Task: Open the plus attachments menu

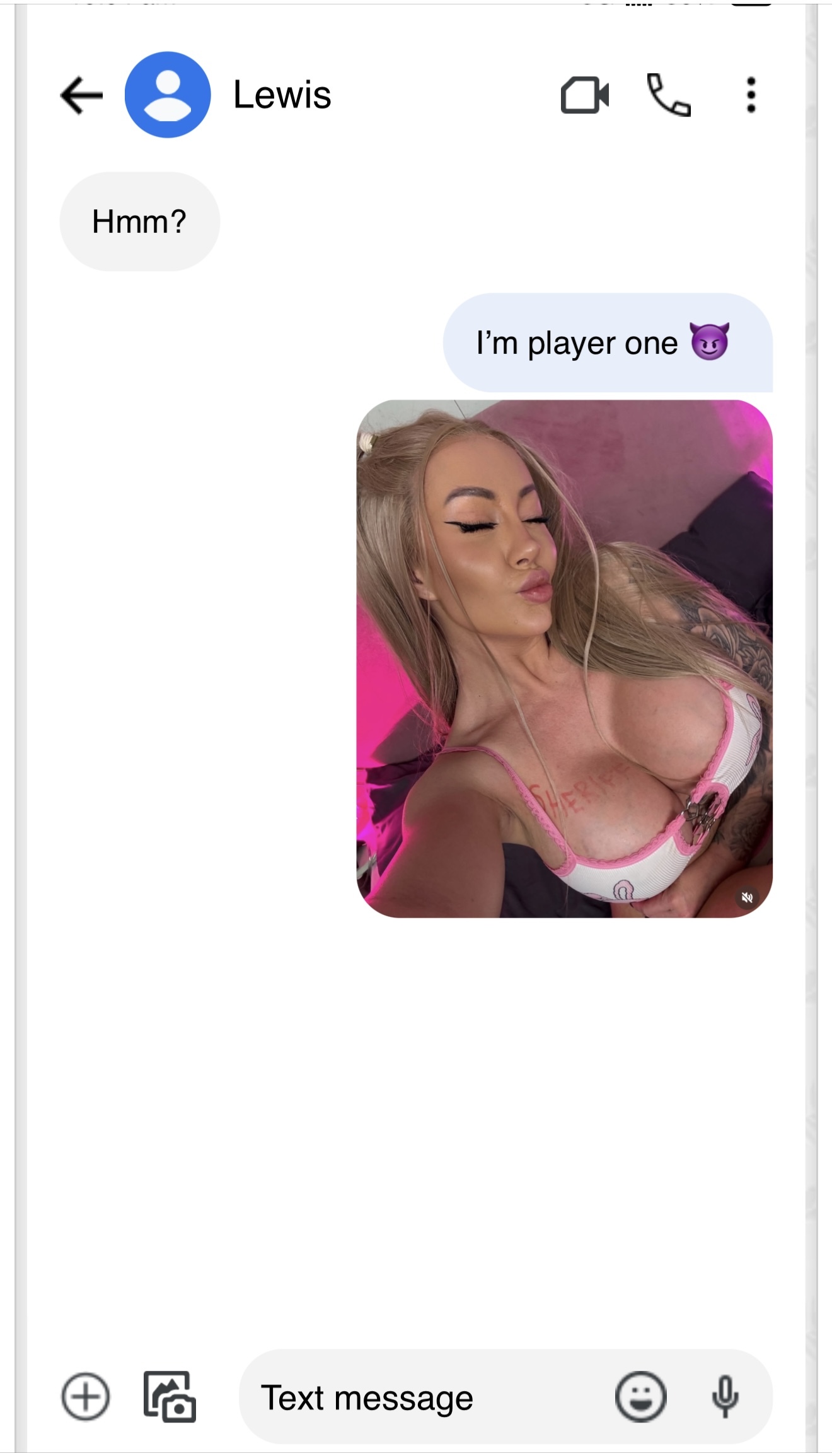Action: tap(86, 1396)
